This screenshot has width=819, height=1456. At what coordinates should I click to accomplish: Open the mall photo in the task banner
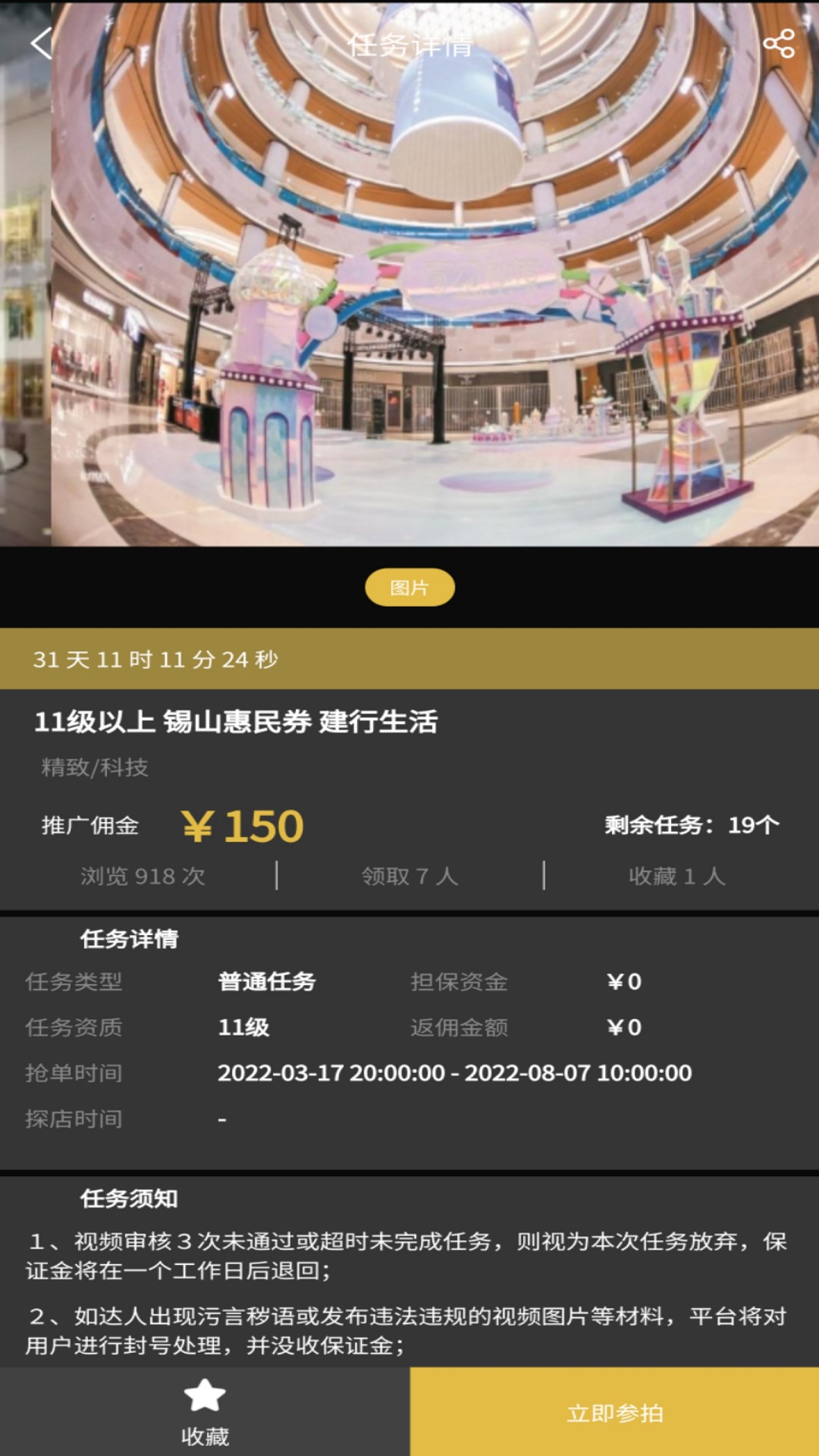(434, 303)
